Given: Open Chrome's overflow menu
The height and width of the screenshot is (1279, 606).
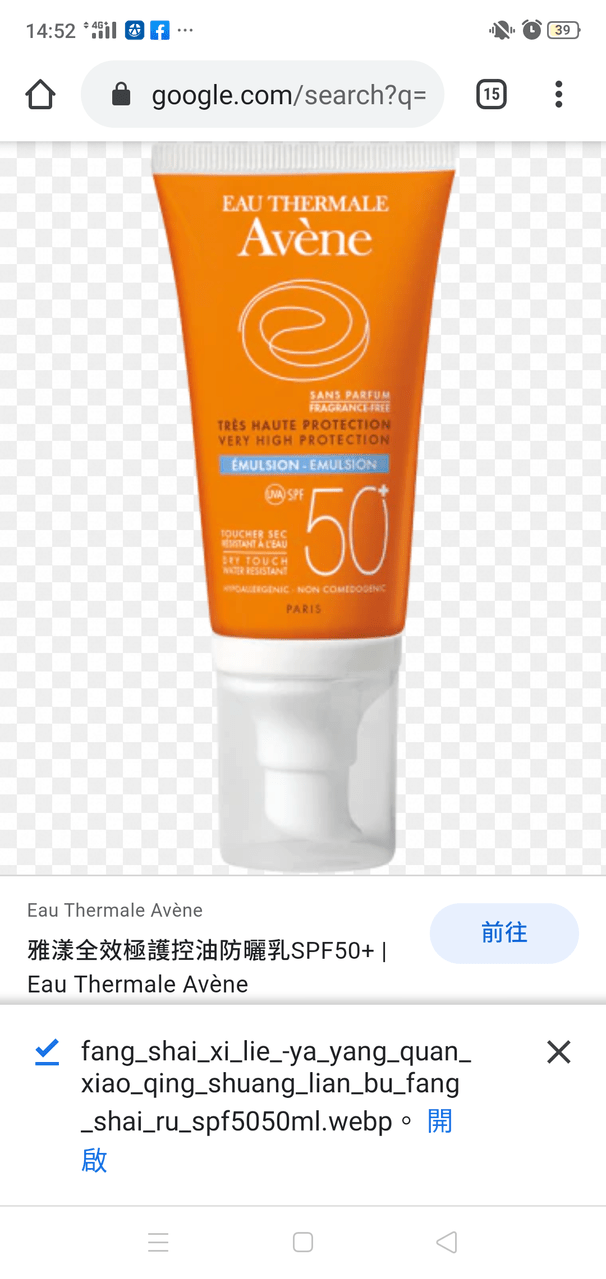Looking at the screenshot, I should tap(558, 95).
